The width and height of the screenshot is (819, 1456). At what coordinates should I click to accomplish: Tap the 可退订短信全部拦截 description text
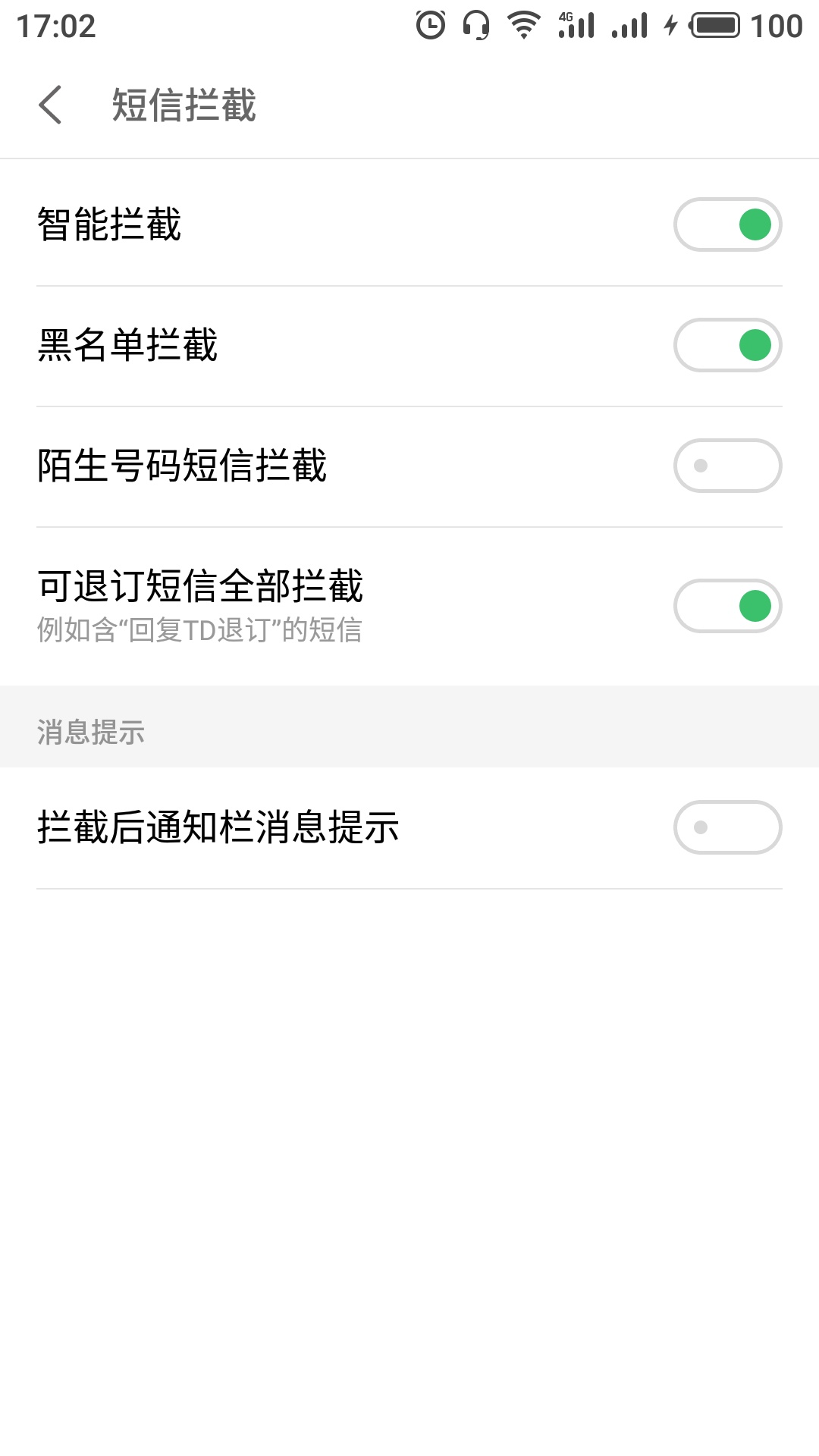[x=199, y=628]
